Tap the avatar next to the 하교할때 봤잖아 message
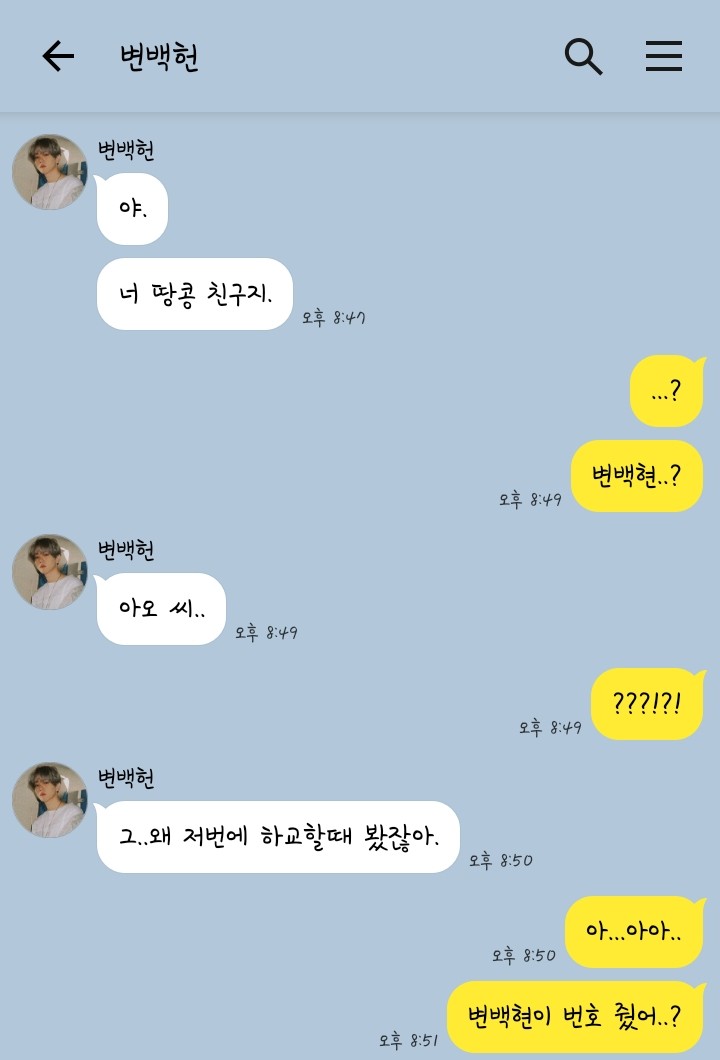This screenshot has width=720, height=1060. [x=49, y=800]
